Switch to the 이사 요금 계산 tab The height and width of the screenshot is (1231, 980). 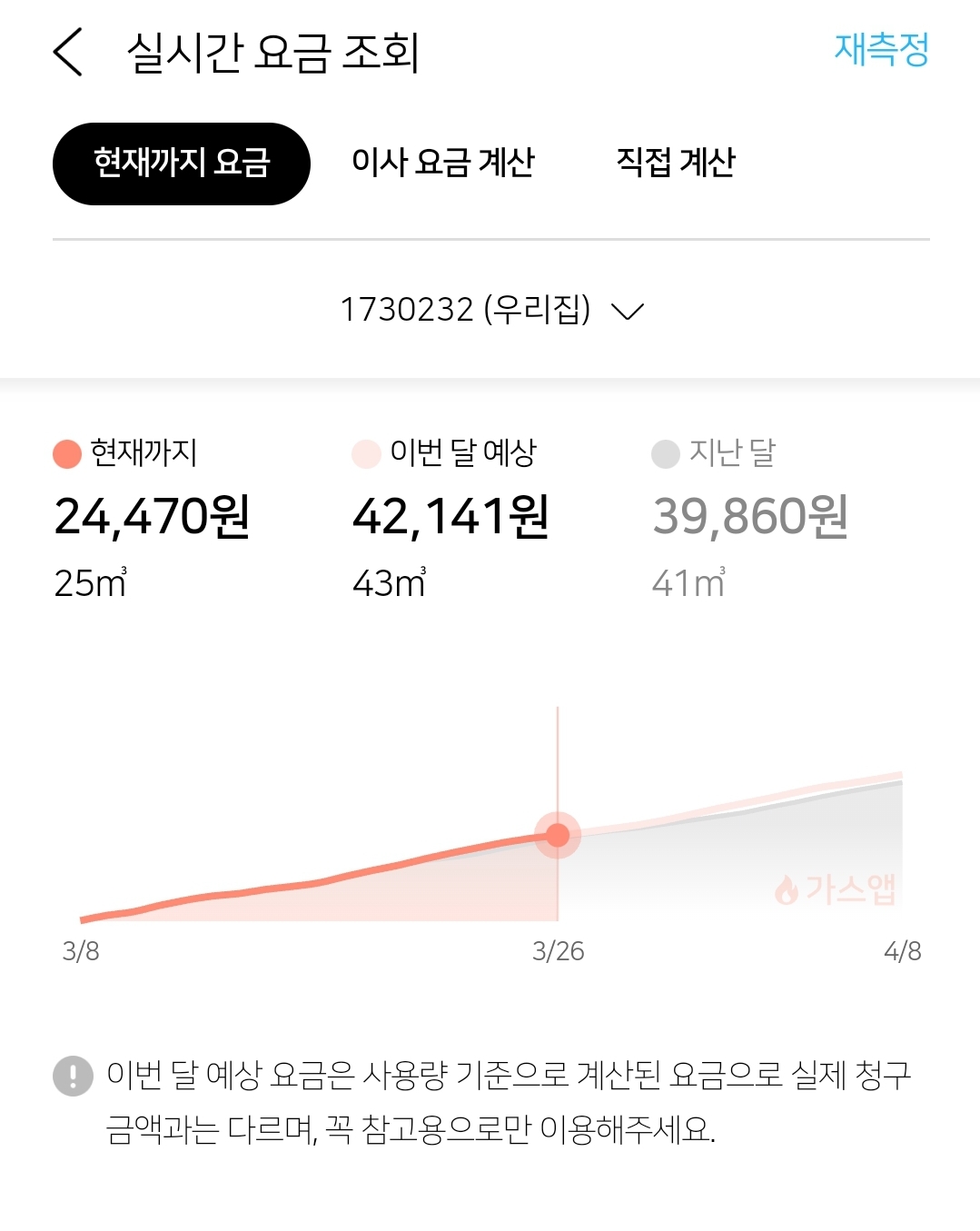443,164
